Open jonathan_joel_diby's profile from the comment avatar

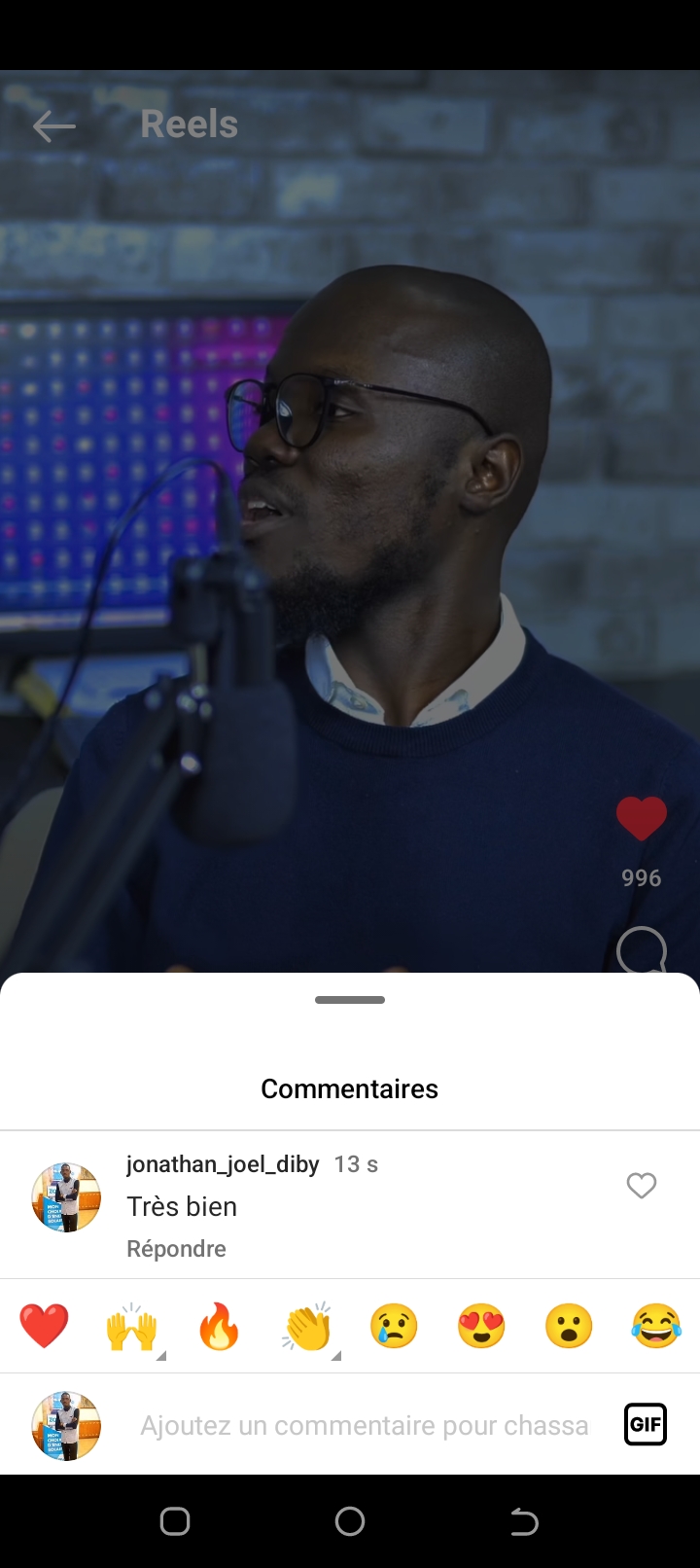[66, 1197]
